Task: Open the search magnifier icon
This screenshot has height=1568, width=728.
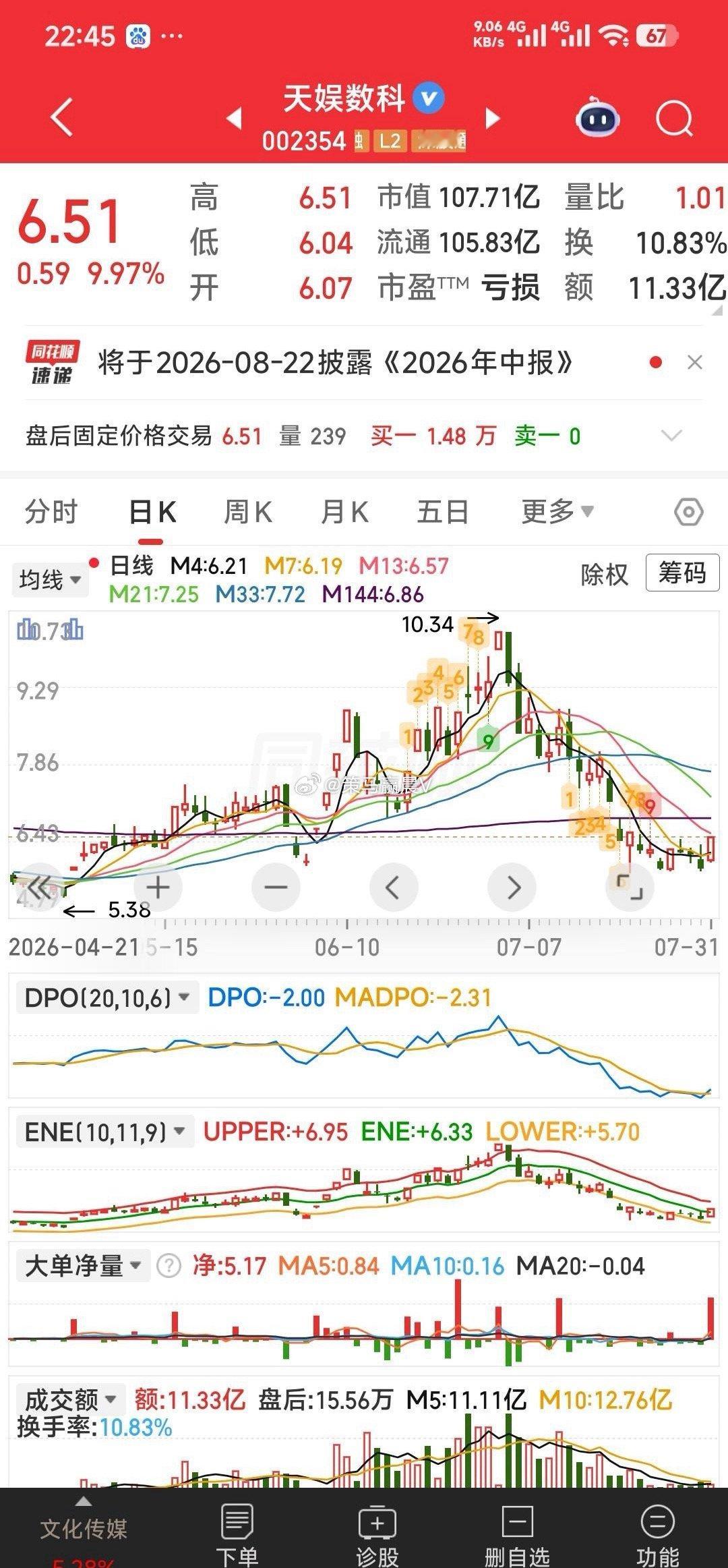Action: point(674,119)
